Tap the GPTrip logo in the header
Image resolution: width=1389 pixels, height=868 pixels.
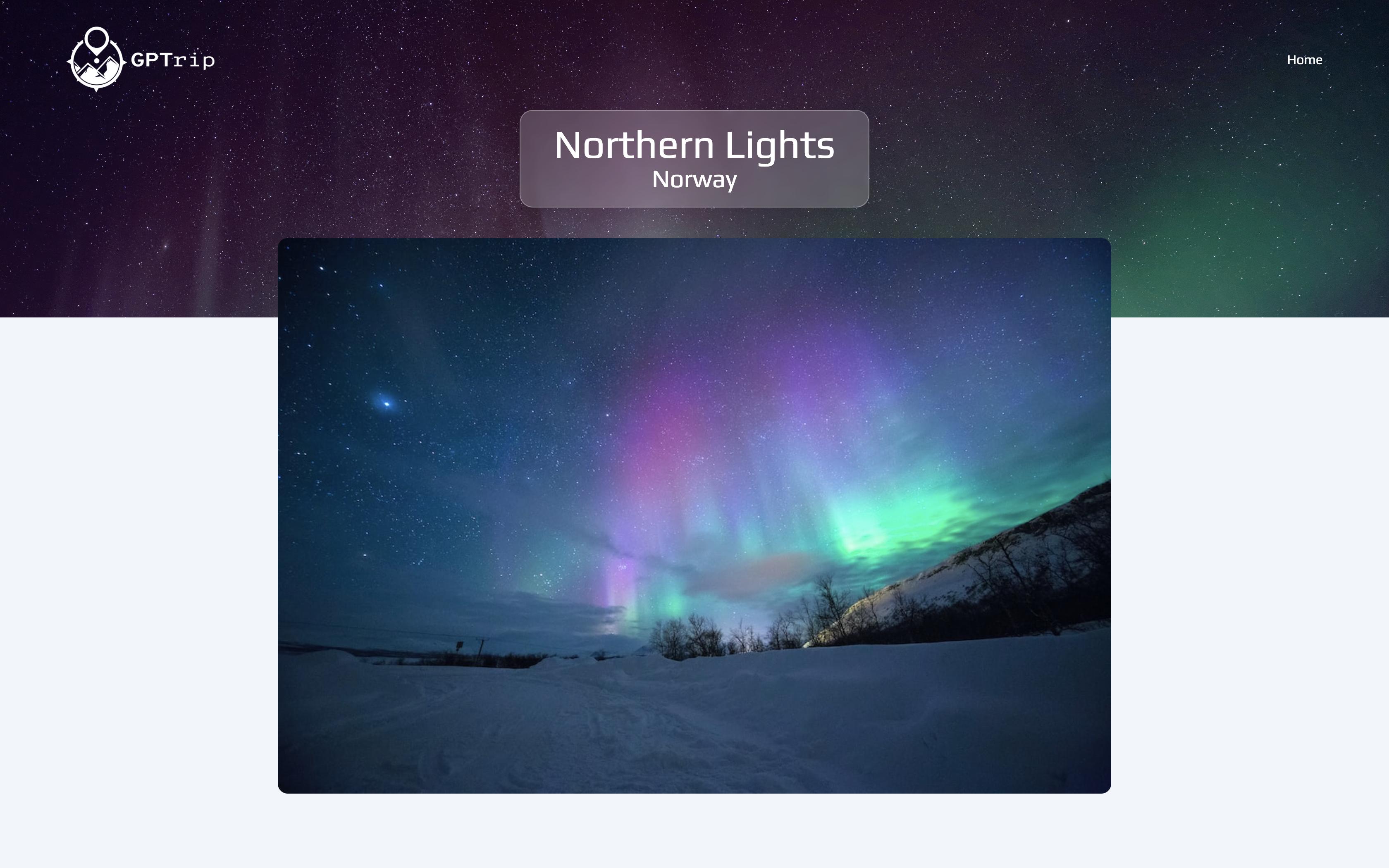141,59
